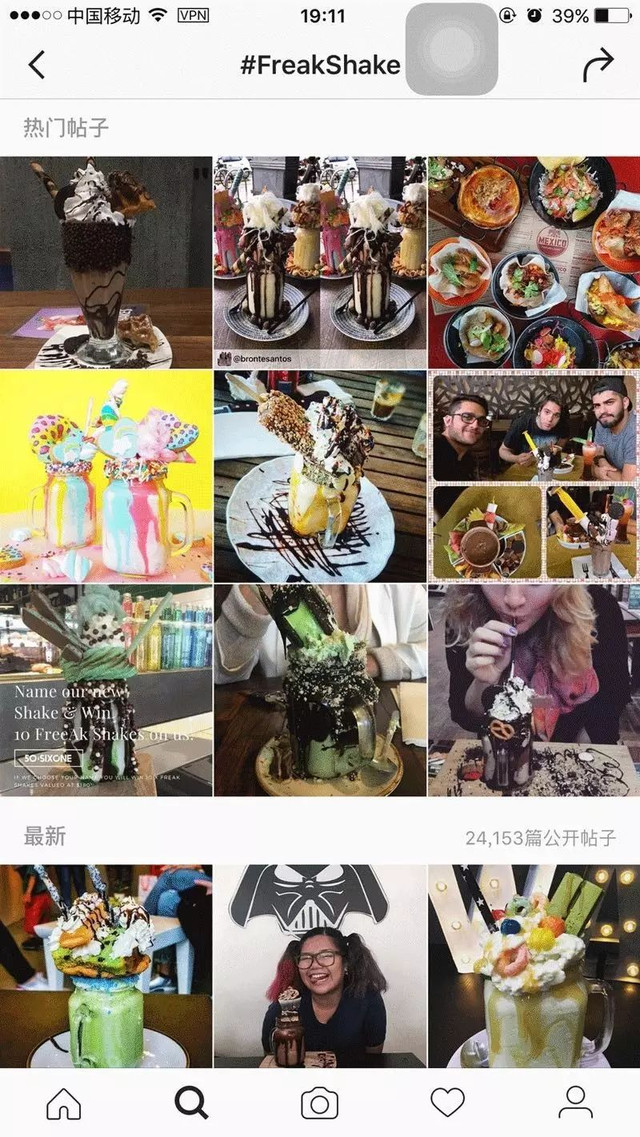This screenshot has height=1137, width=640.
Task: Open the latest green donut shake post
Action: [x=105, y=965]
